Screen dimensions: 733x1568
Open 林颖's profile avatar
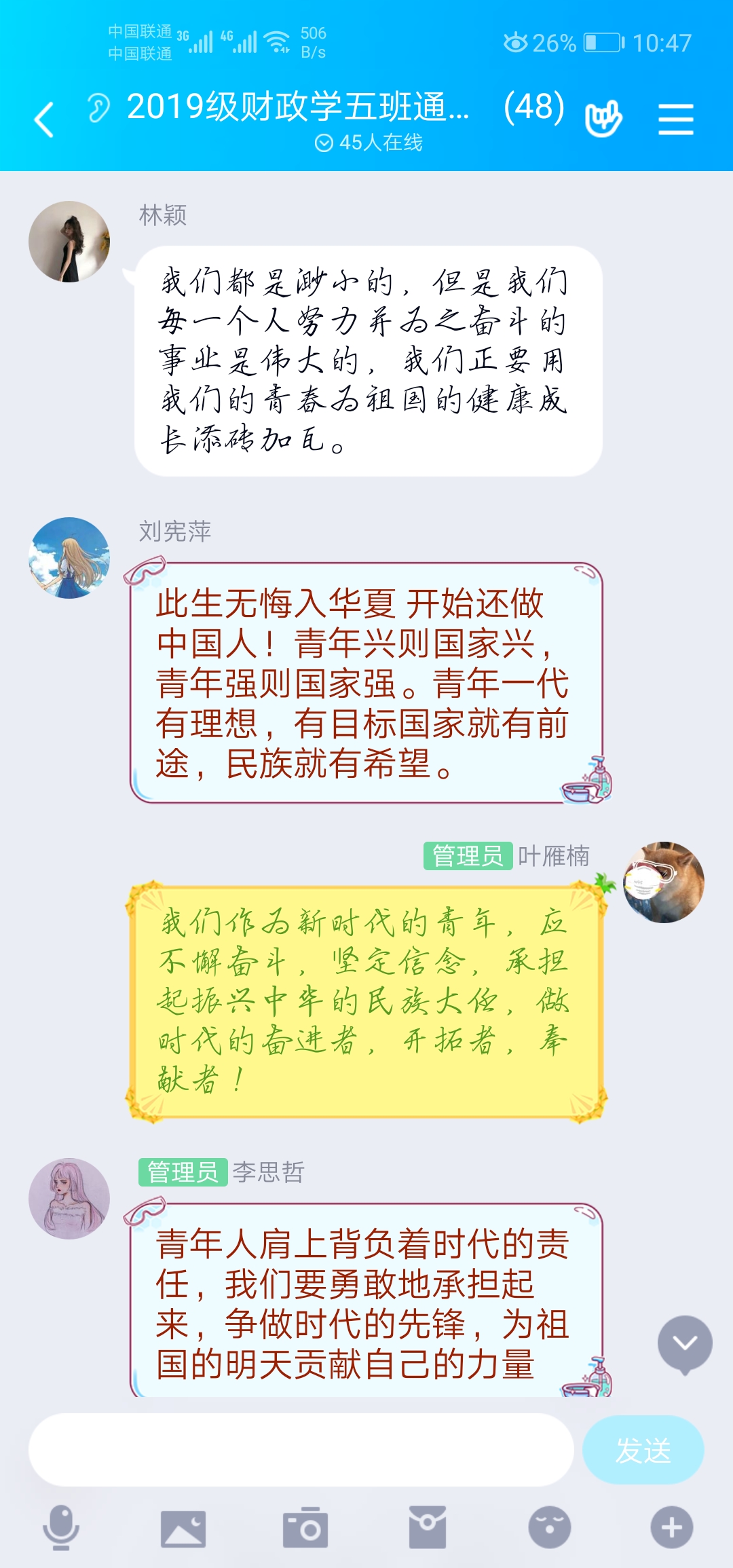(69, 242)
